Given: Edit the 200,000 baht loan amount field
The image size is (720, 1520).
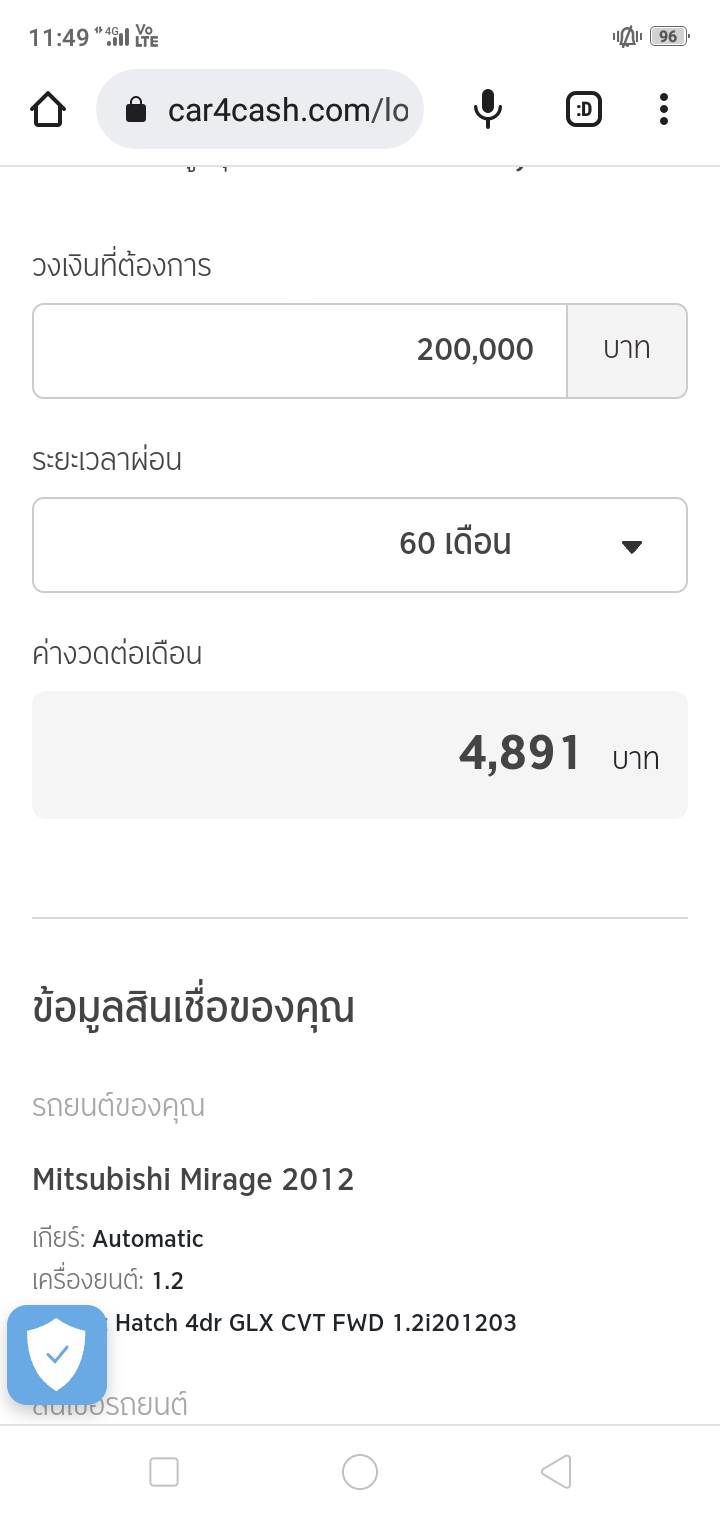Looking at the screenshot, I should (x=300, y=350).
